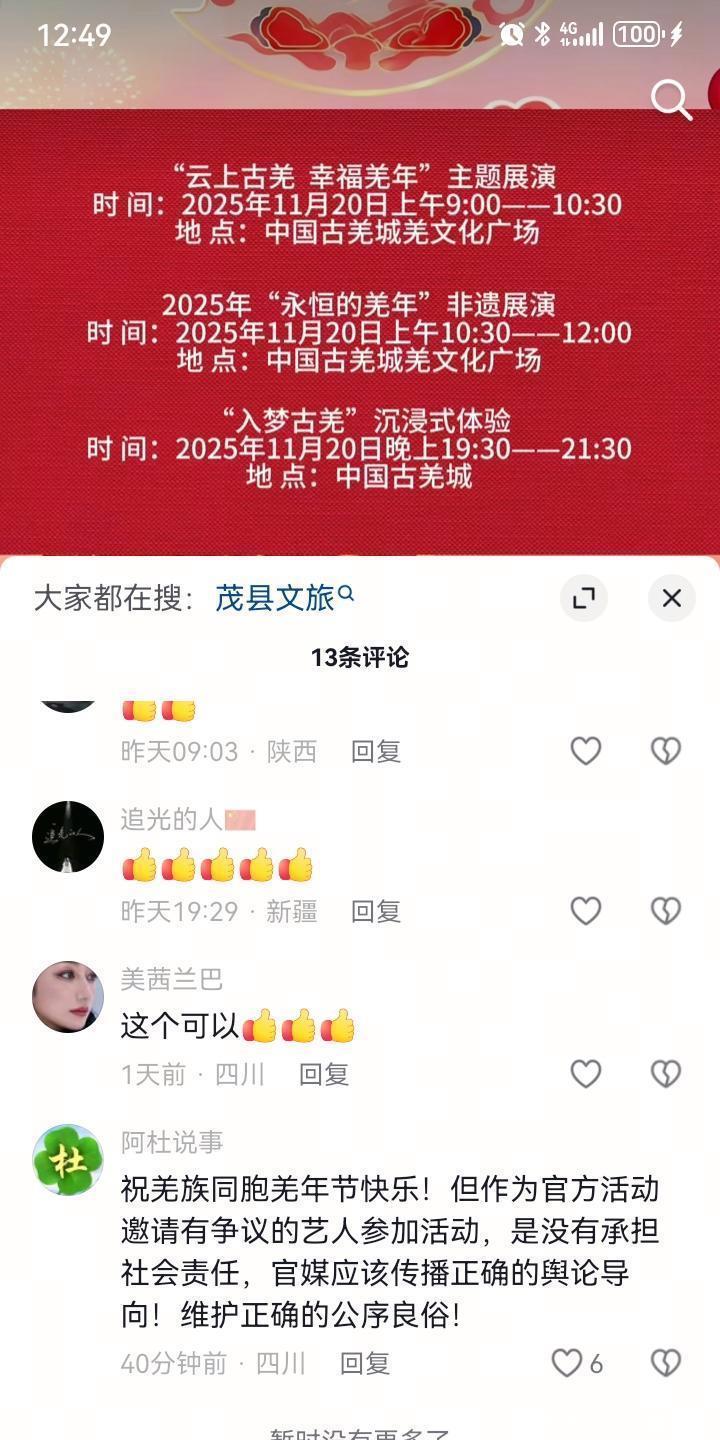Reply to the 陕西 comment from 昨天09:03

(x=376, y=752)
